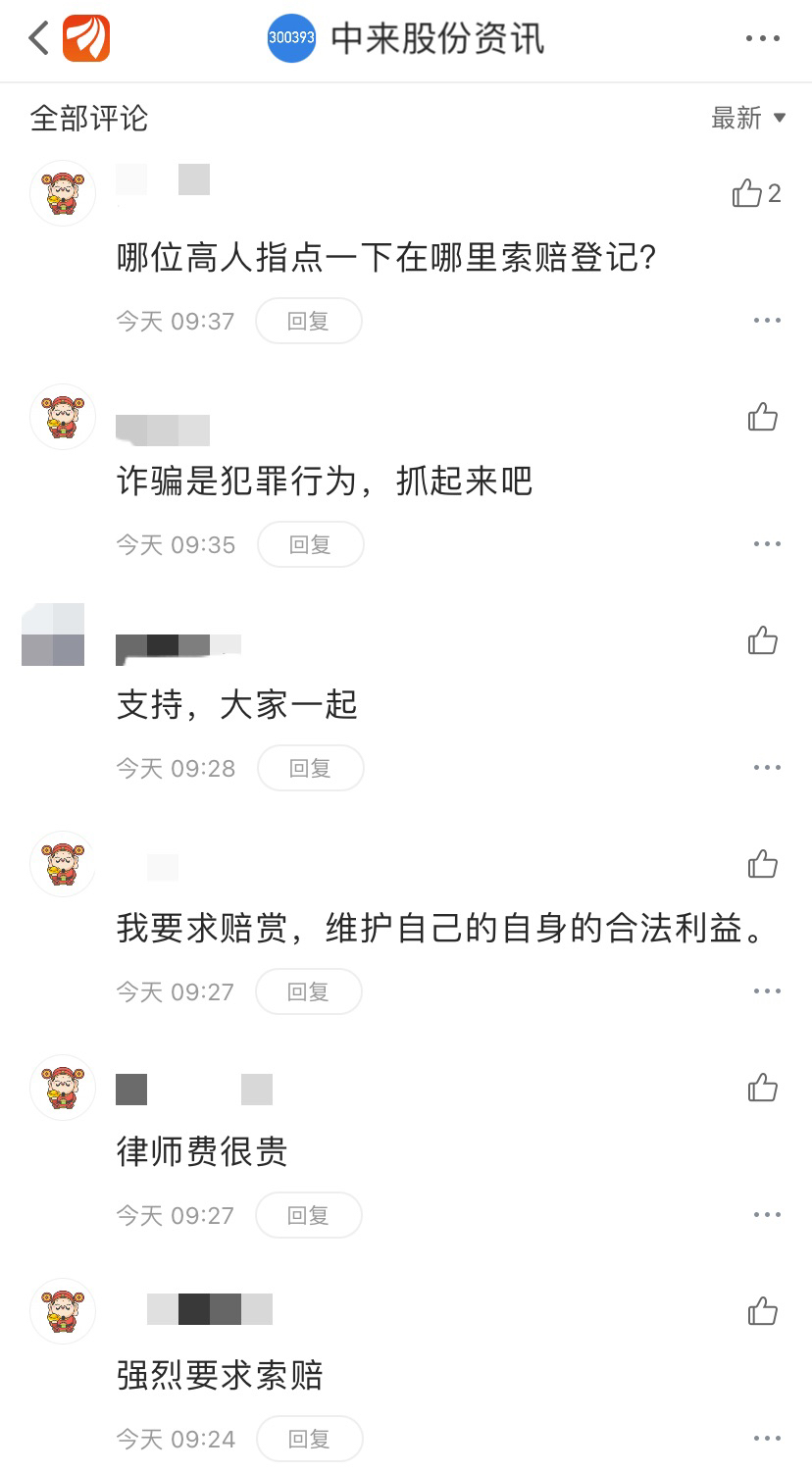Open more options for 09:35 comment
812x1472 pixels.
point(767,544)
